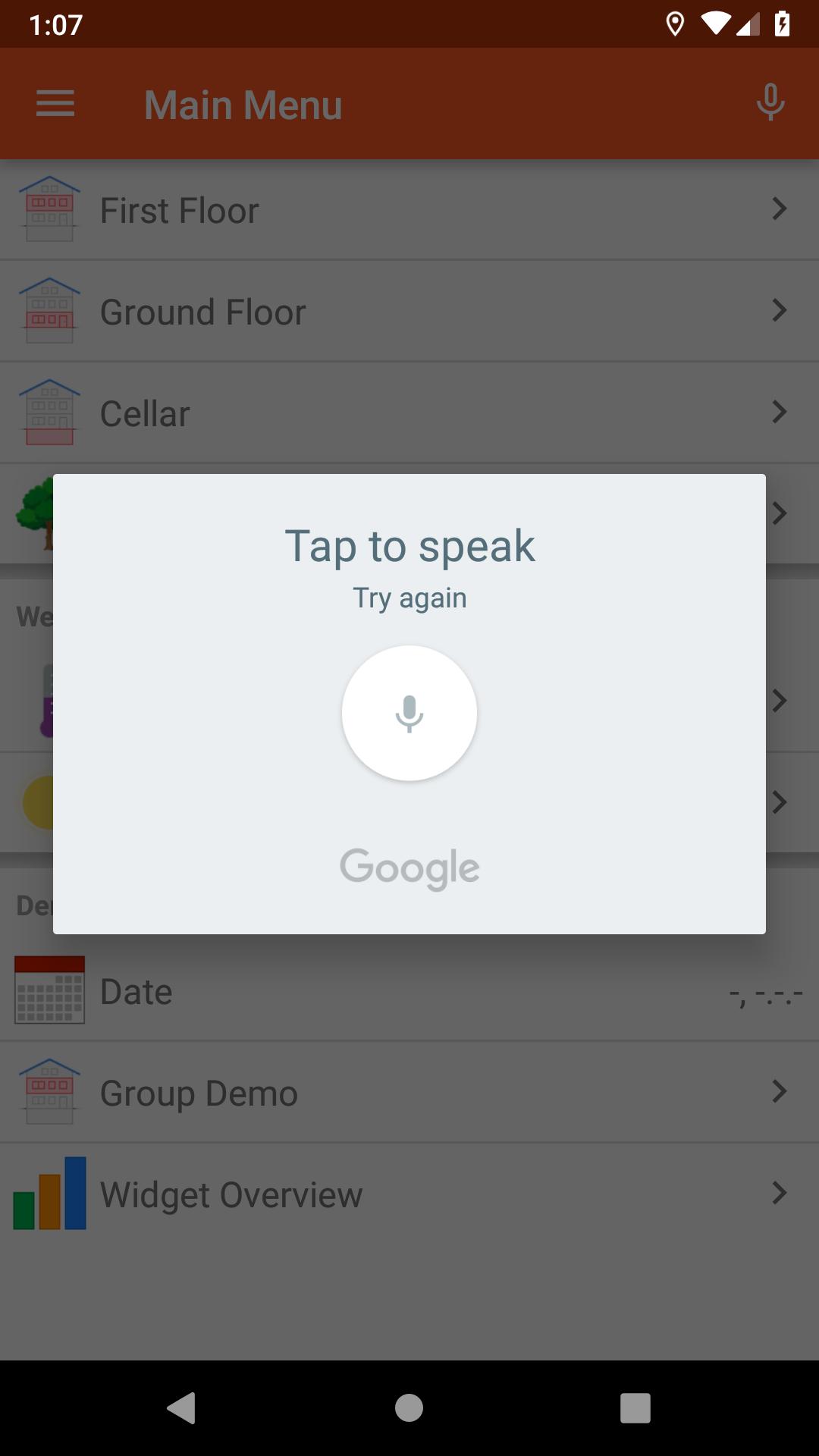Open the Ground Floor row
The image size is (819, 1456).
tap(409, 312)
